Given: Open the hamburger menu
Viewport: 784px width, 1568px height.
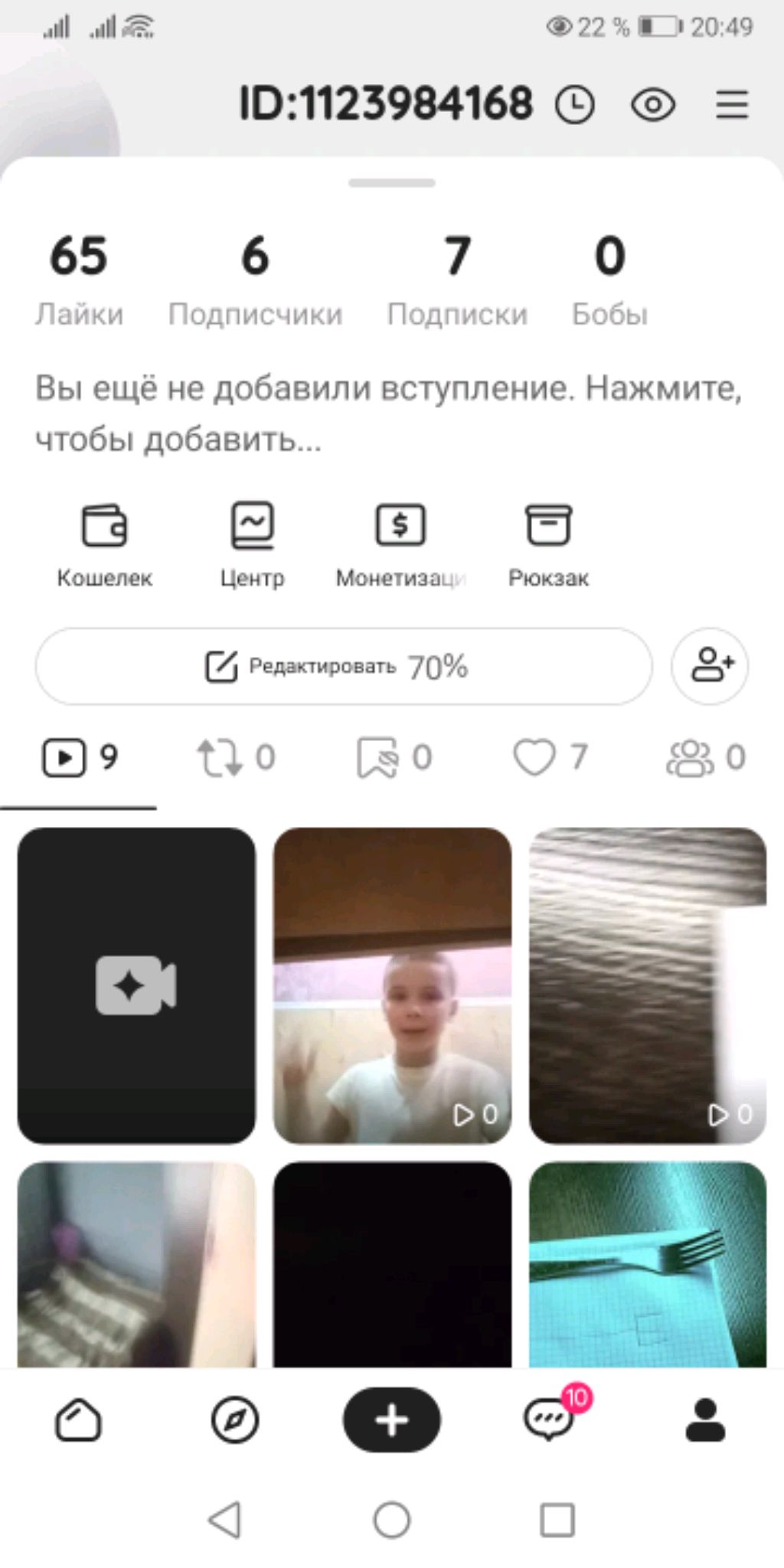Looking at the screenshot, I should (731, 105).
